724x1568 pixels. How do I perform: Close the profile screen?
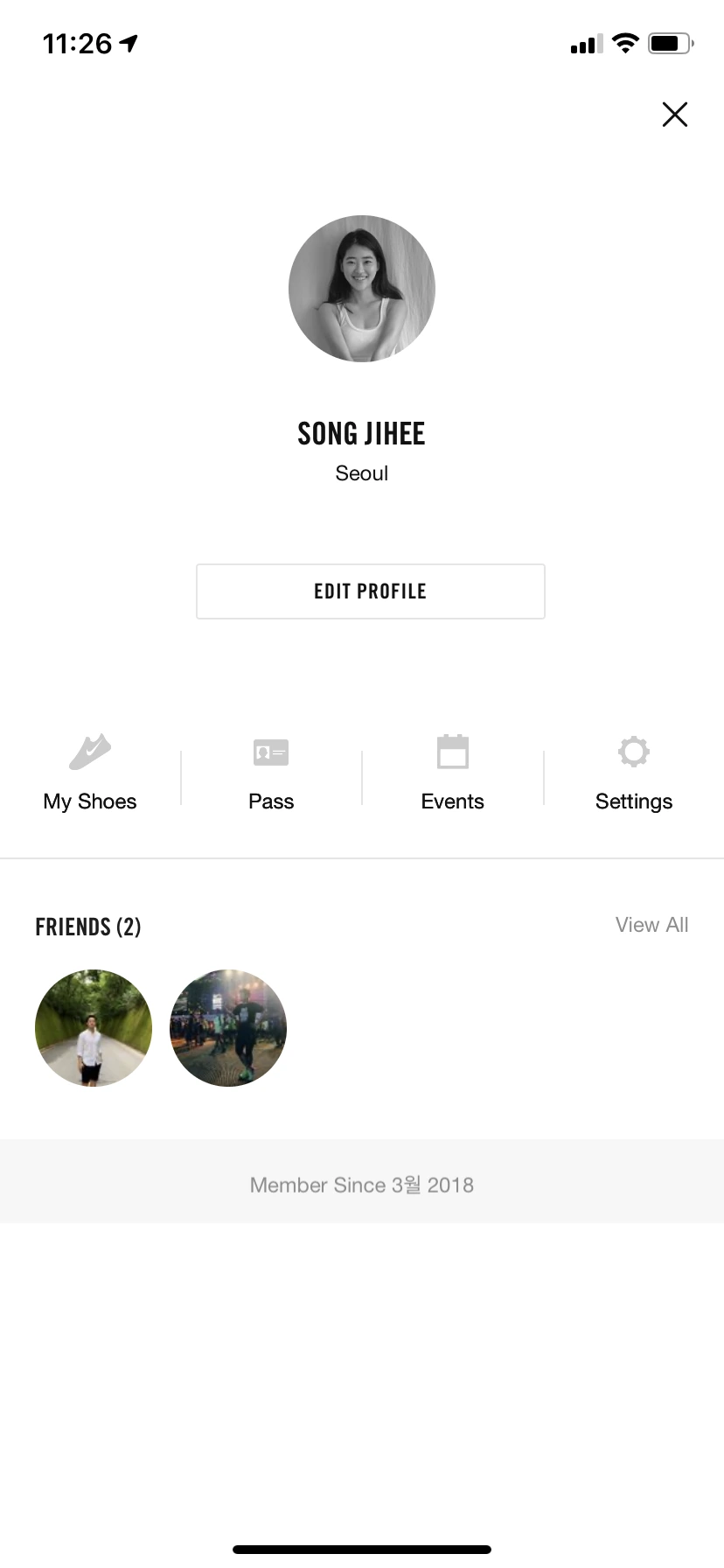[674, 115]
